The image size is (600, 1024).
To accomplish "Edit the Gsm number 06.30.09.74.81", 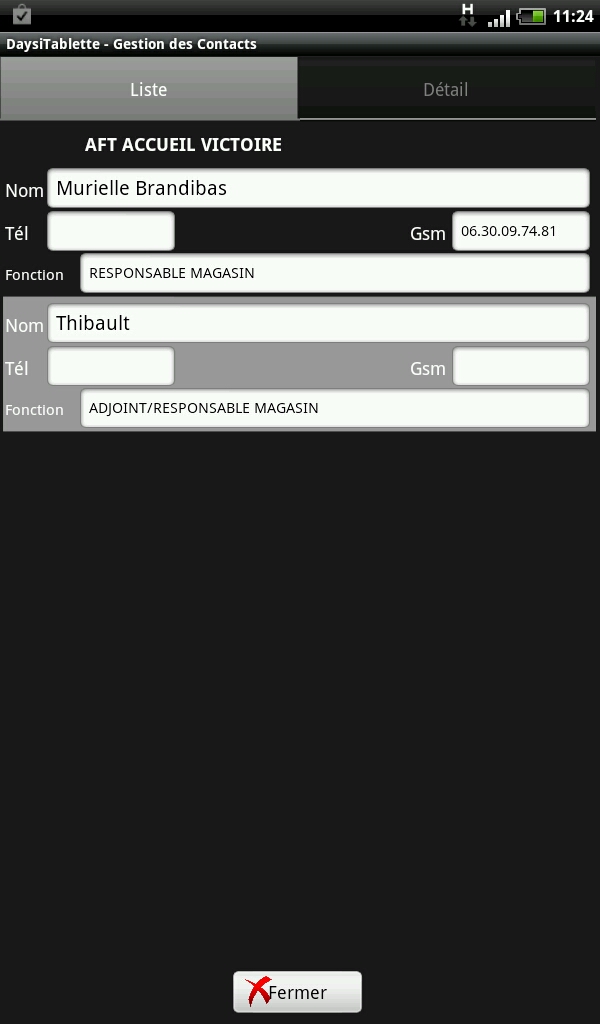I will (520, 231).
